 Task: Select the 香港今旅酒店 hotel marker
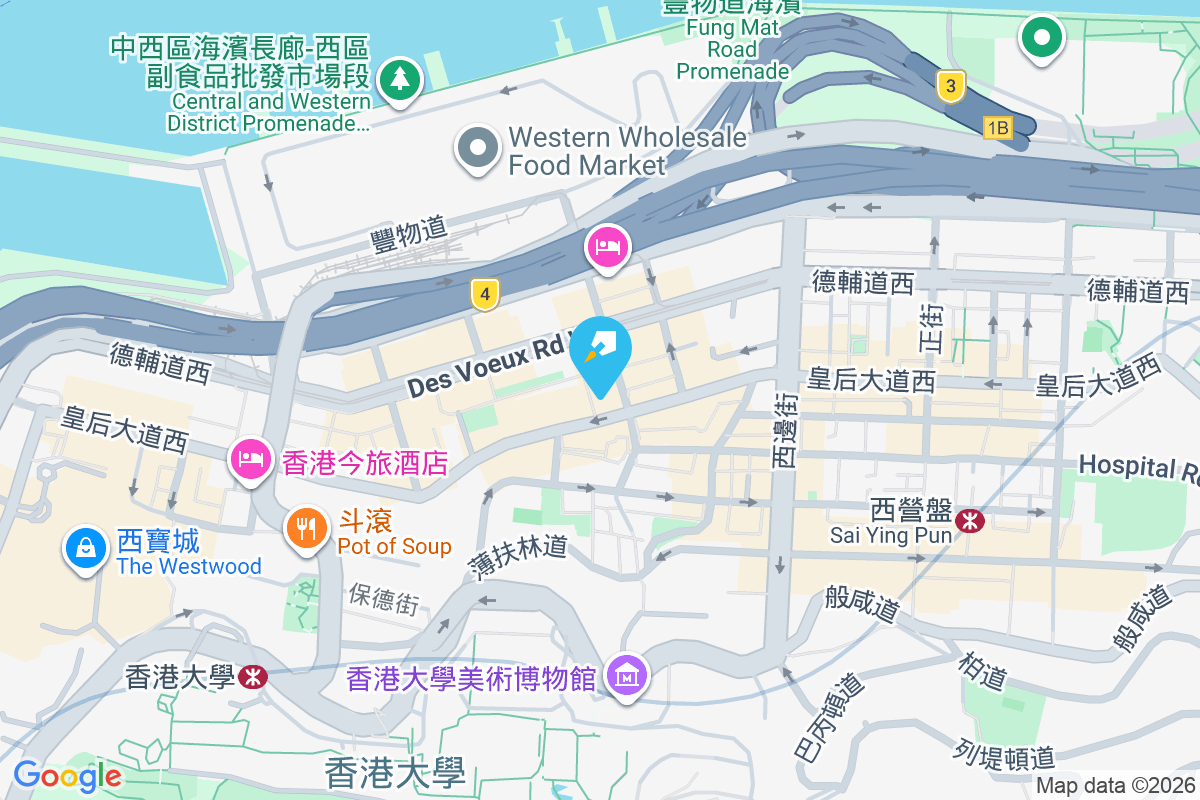(x=250, y=460)
